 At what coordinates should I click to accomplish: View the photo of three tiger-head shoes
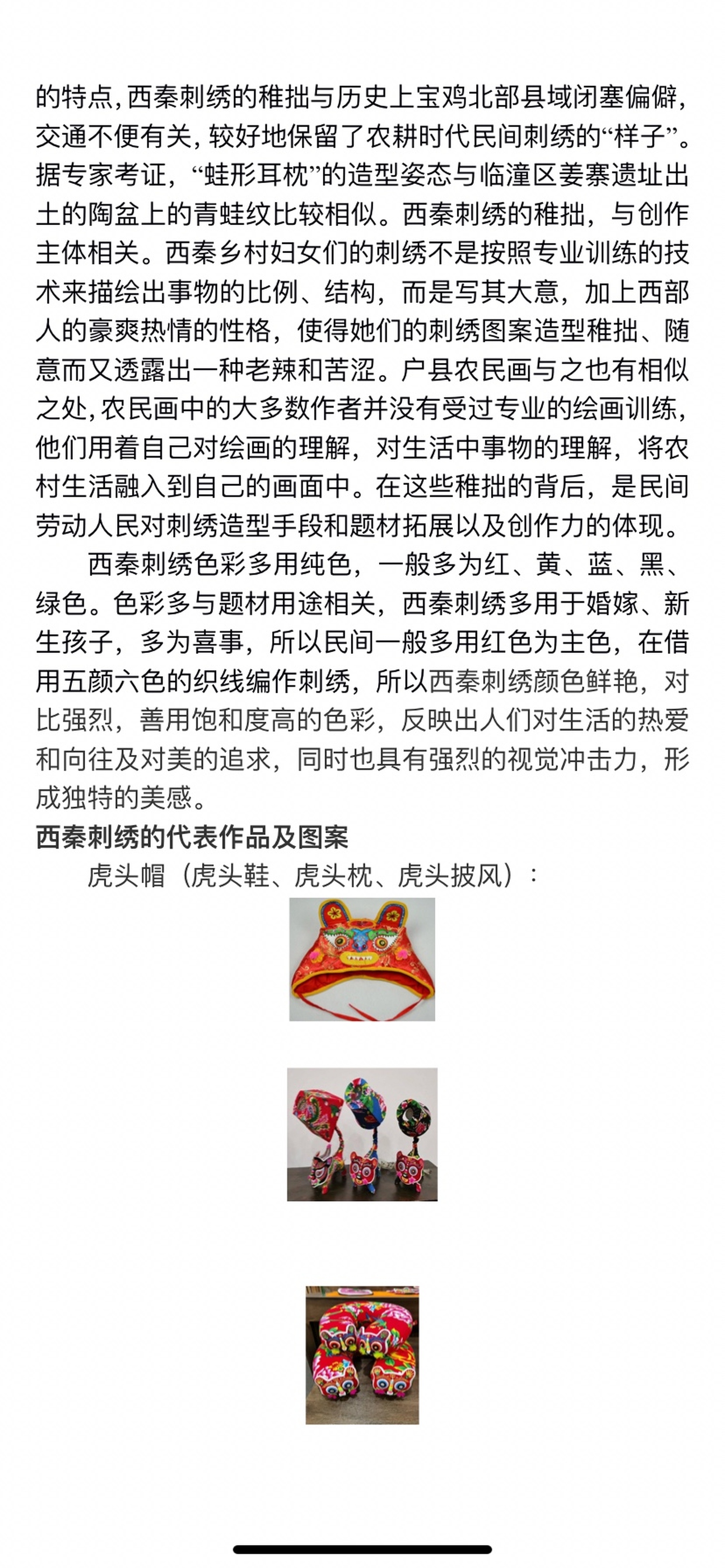362,1133
